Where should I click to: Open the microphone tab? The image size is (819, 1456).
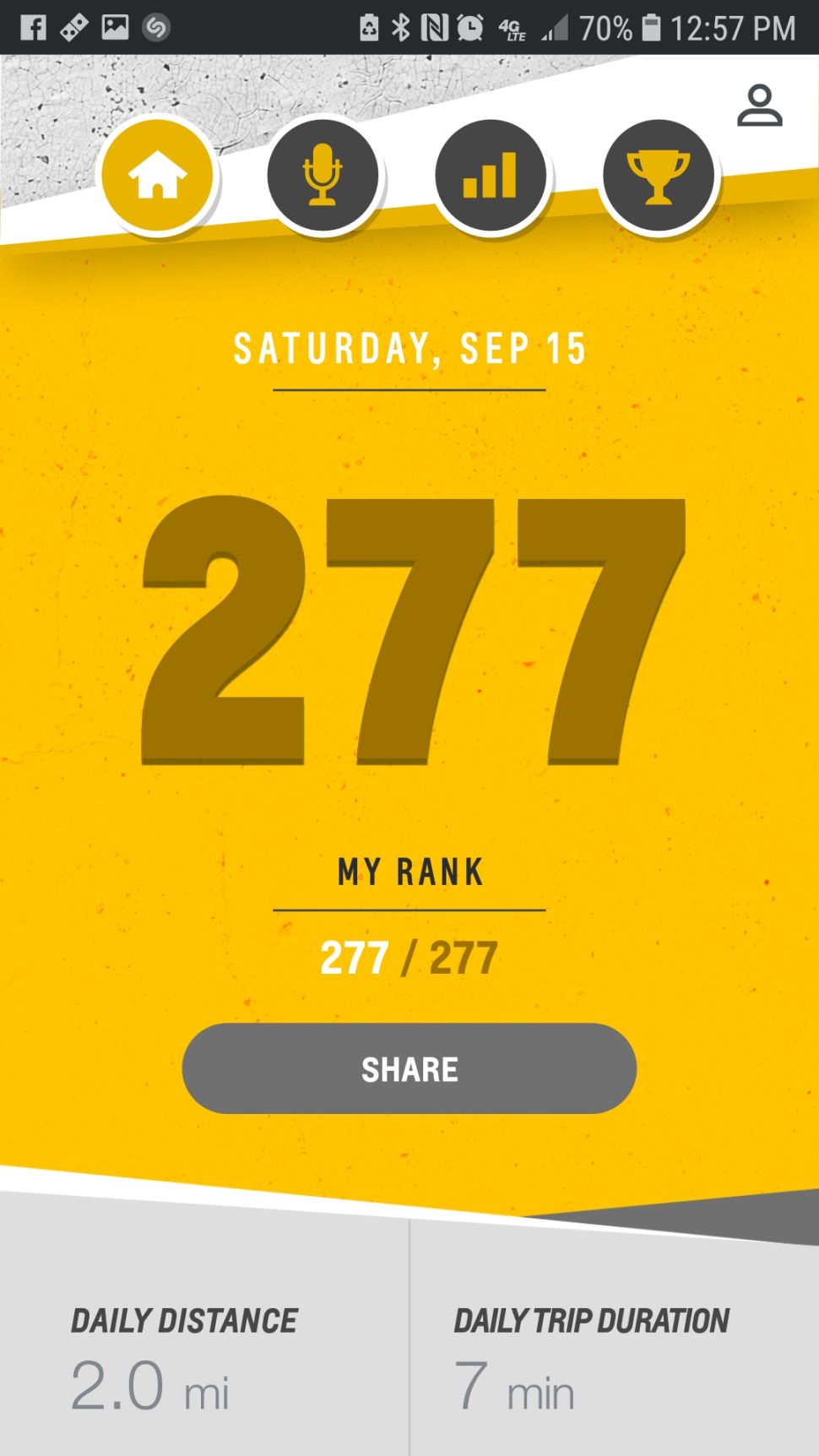(323, 176)
